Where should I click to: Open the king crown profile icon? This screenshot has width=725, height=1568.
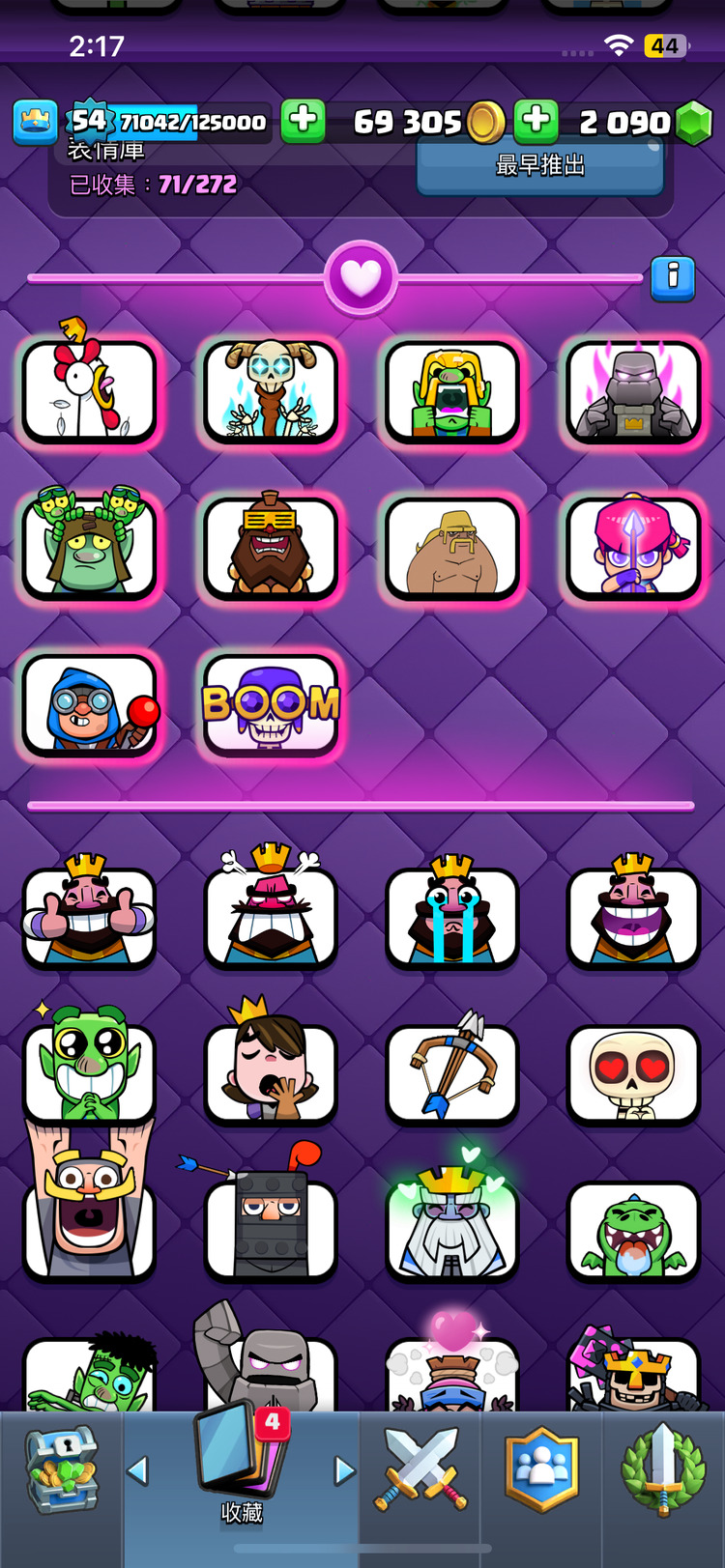click(x=35, y=122)
